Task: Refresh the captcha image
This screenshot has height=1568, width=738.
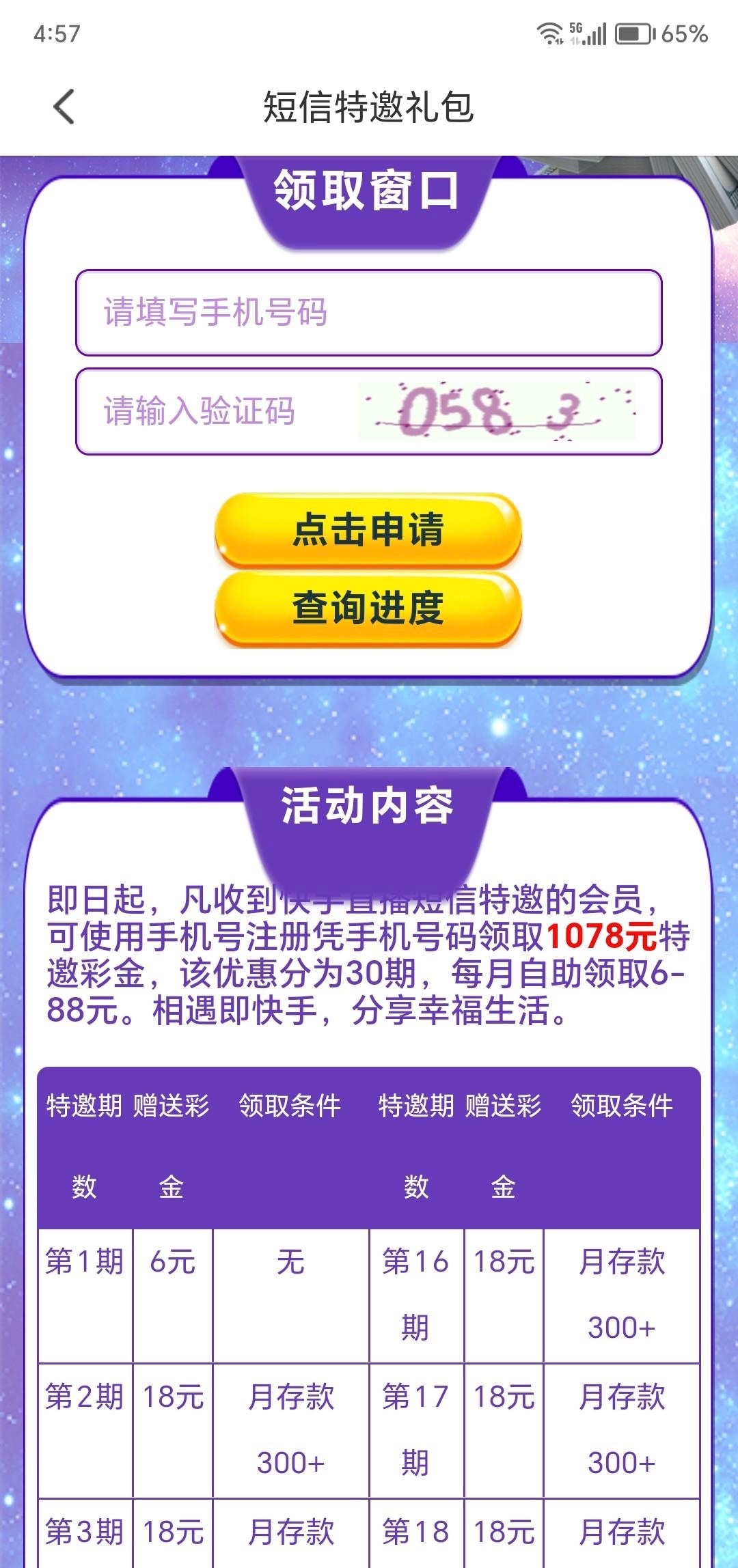Action: tap(497, 411)
